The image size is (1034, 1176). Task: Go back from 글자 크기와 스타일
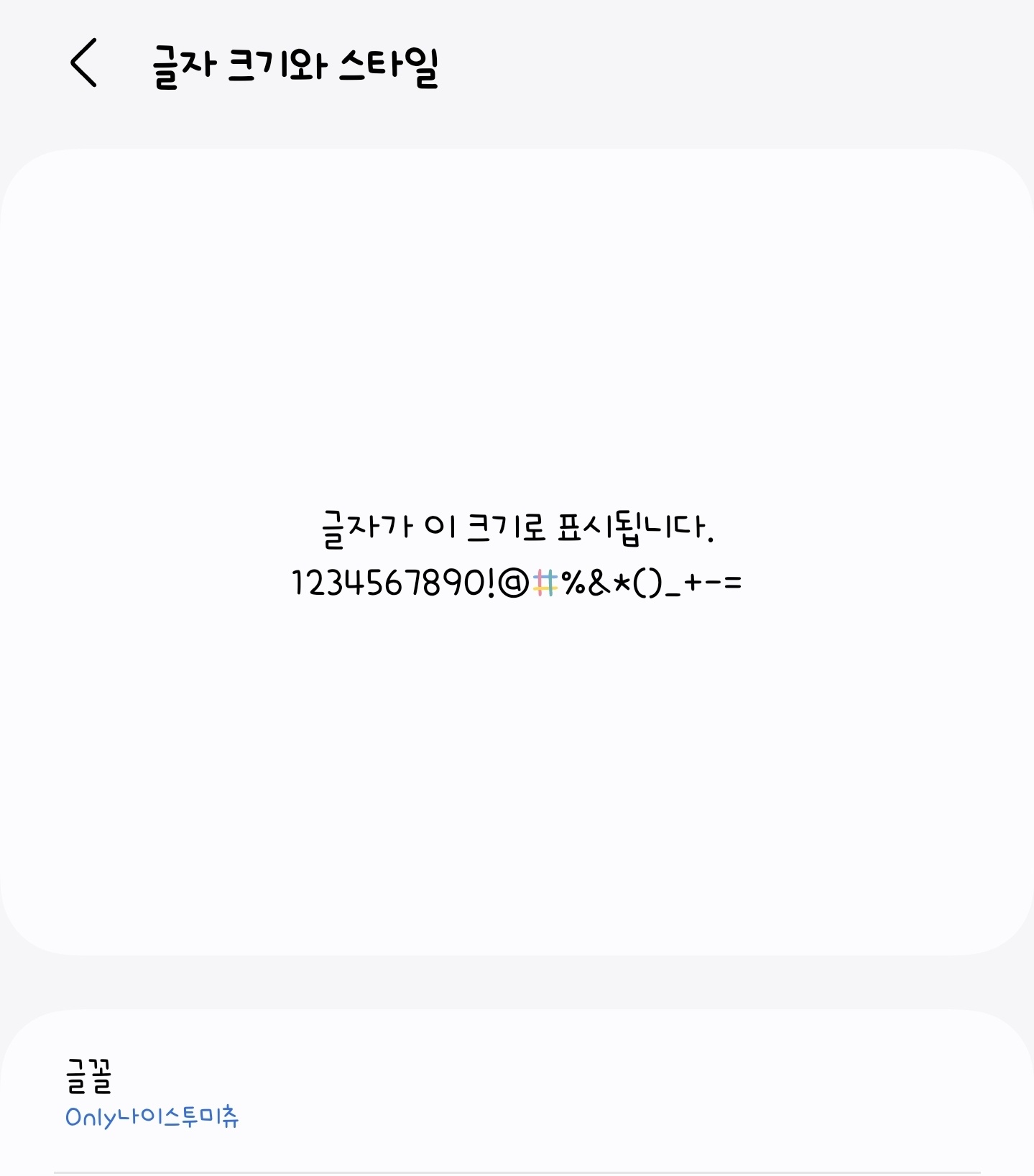tap(84, 63)
